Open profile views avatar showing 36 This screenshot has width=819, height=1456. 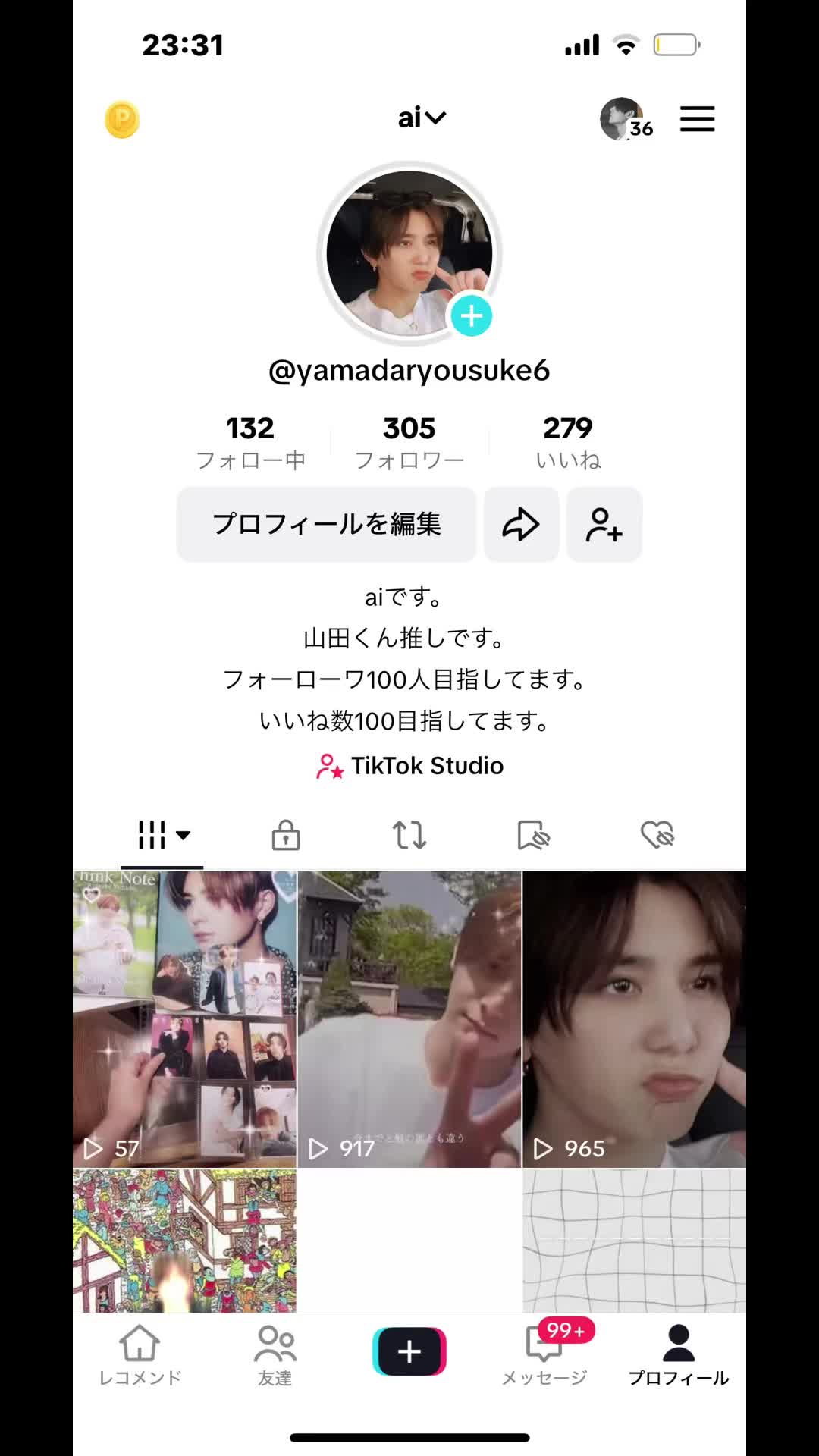point(623,119)
